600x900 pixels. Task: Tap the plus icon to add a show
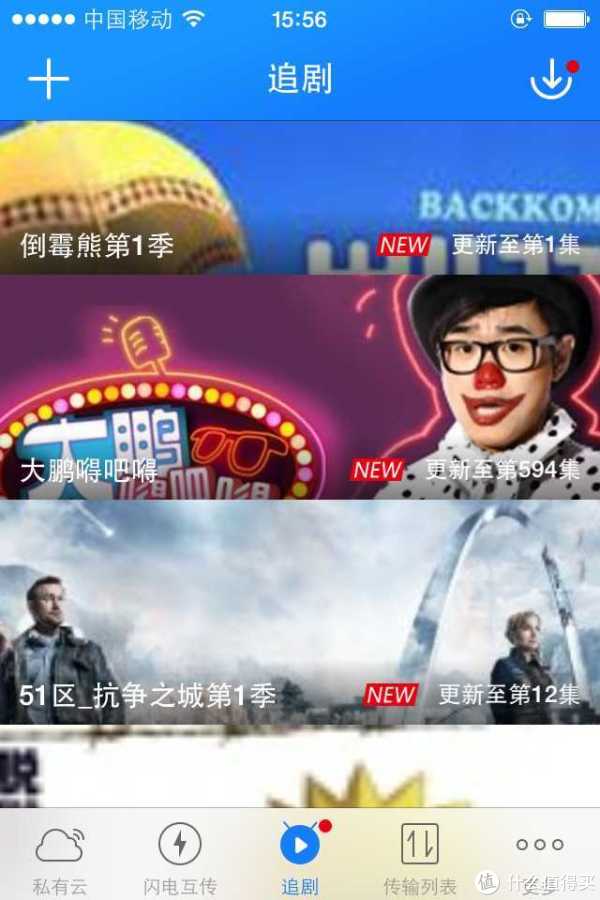tap(48, 80)
